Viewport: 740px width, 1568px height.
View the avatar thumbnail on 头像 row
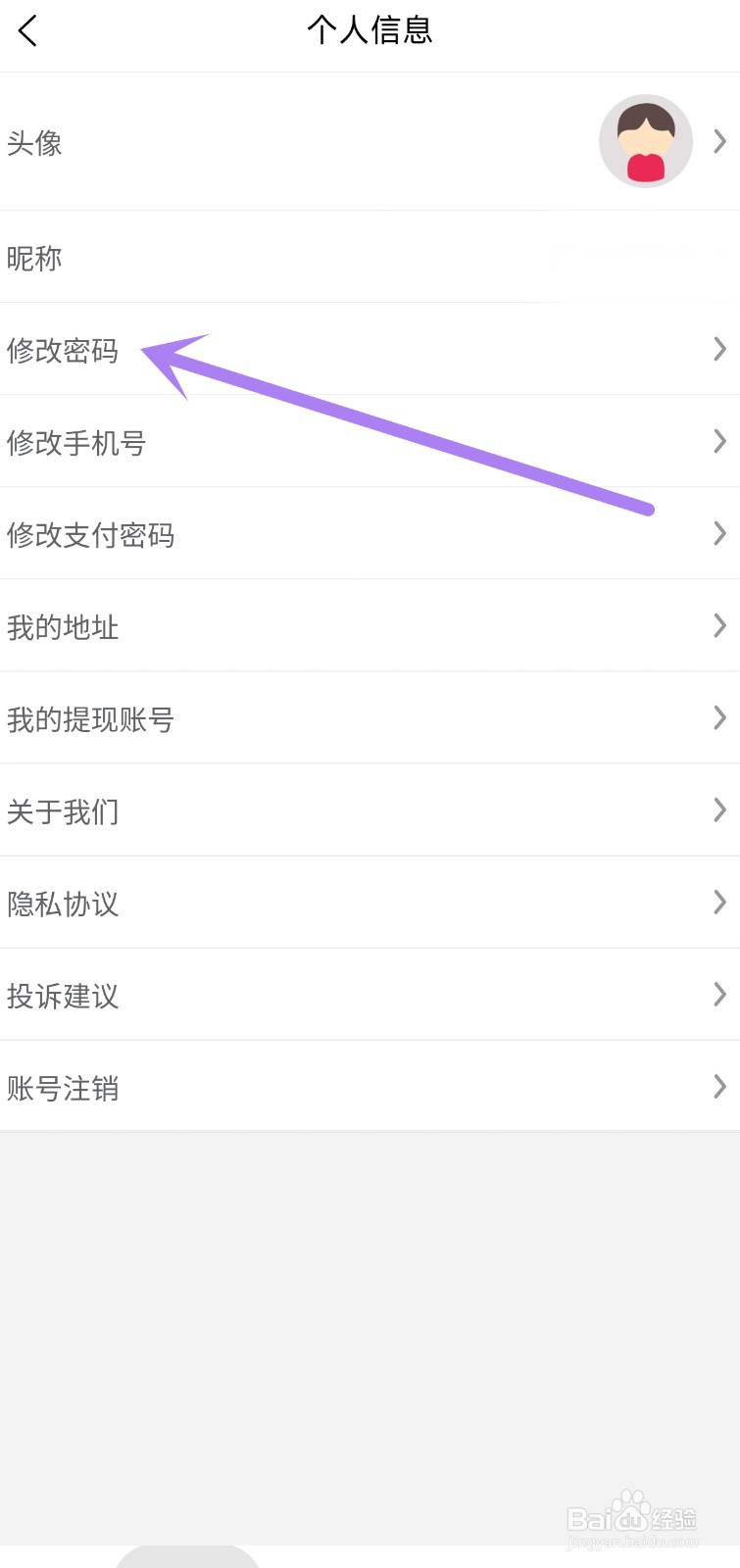(645, 141)
